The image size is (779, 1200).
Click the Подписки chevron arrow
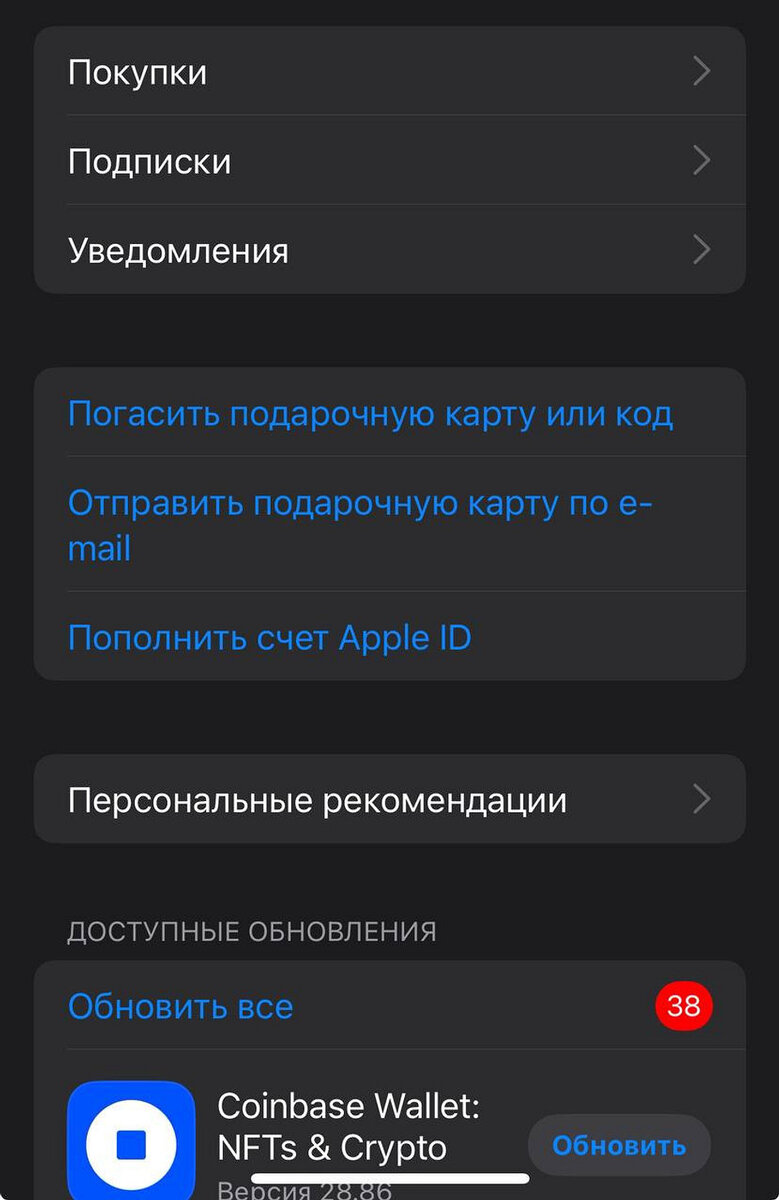pos(700,161)
